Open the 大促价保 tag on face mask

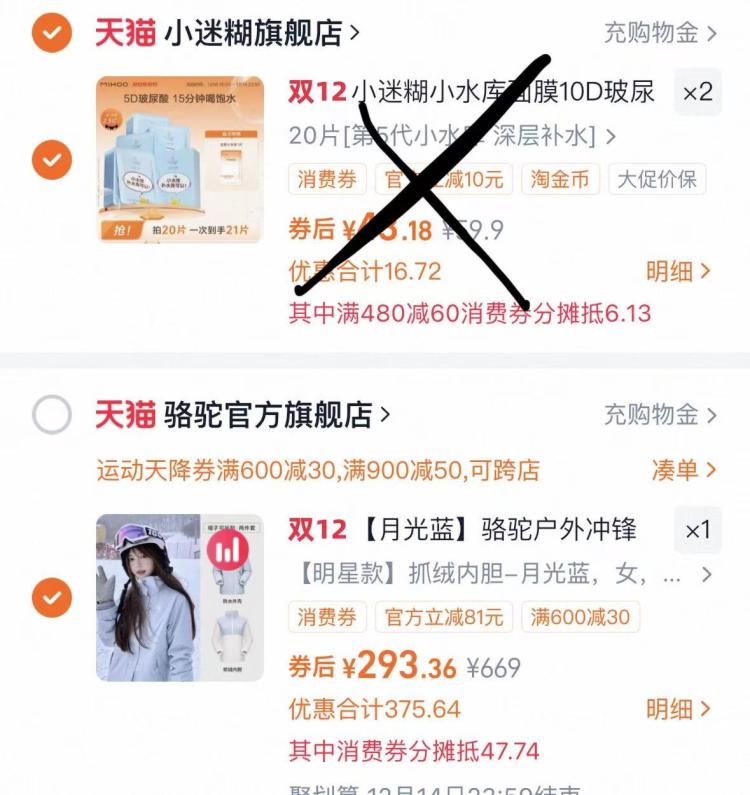click(x=657, y=179)
